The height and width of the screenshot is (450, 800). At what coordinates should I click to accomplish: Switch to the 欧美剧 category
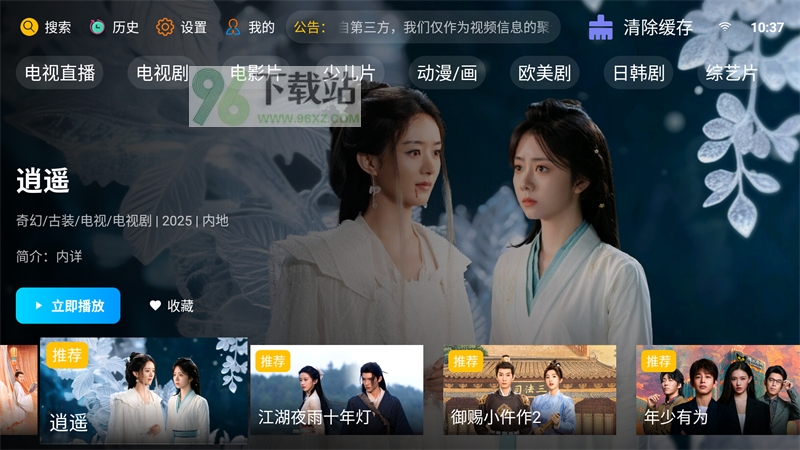(544, 73)
